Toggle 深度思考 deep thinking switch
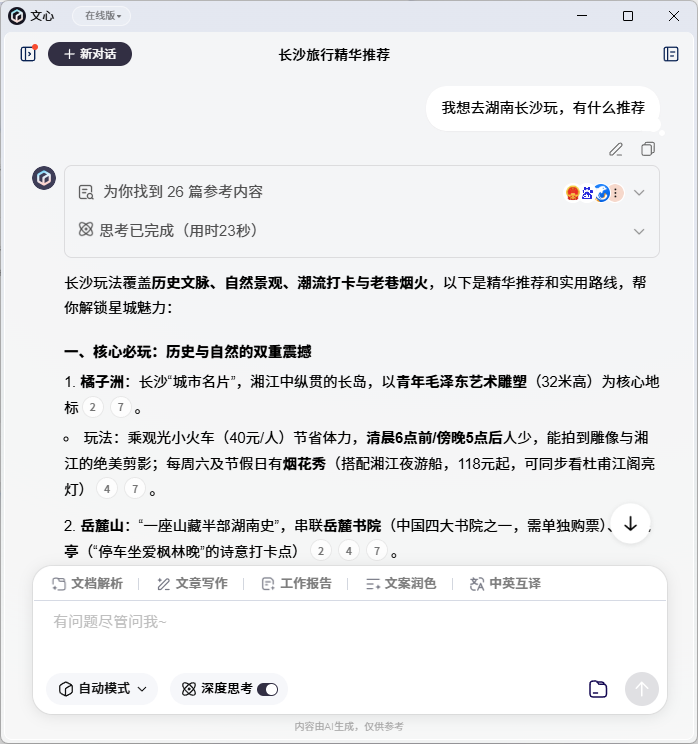This screenshot has height=744, width=698. point(267,689)
